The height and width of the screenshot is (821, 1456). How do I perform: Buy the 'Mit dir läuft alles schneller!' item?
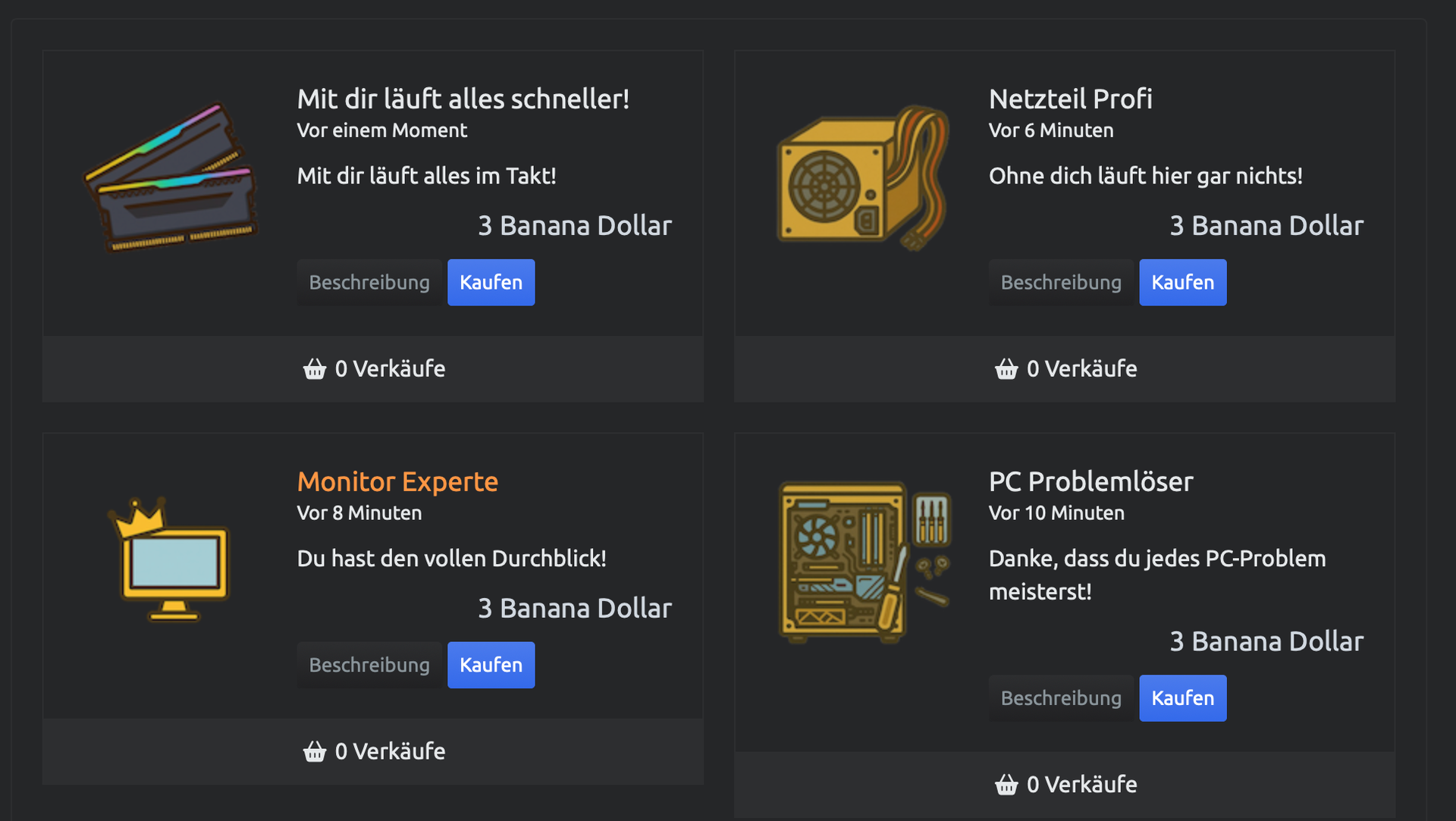pos(491,282)
